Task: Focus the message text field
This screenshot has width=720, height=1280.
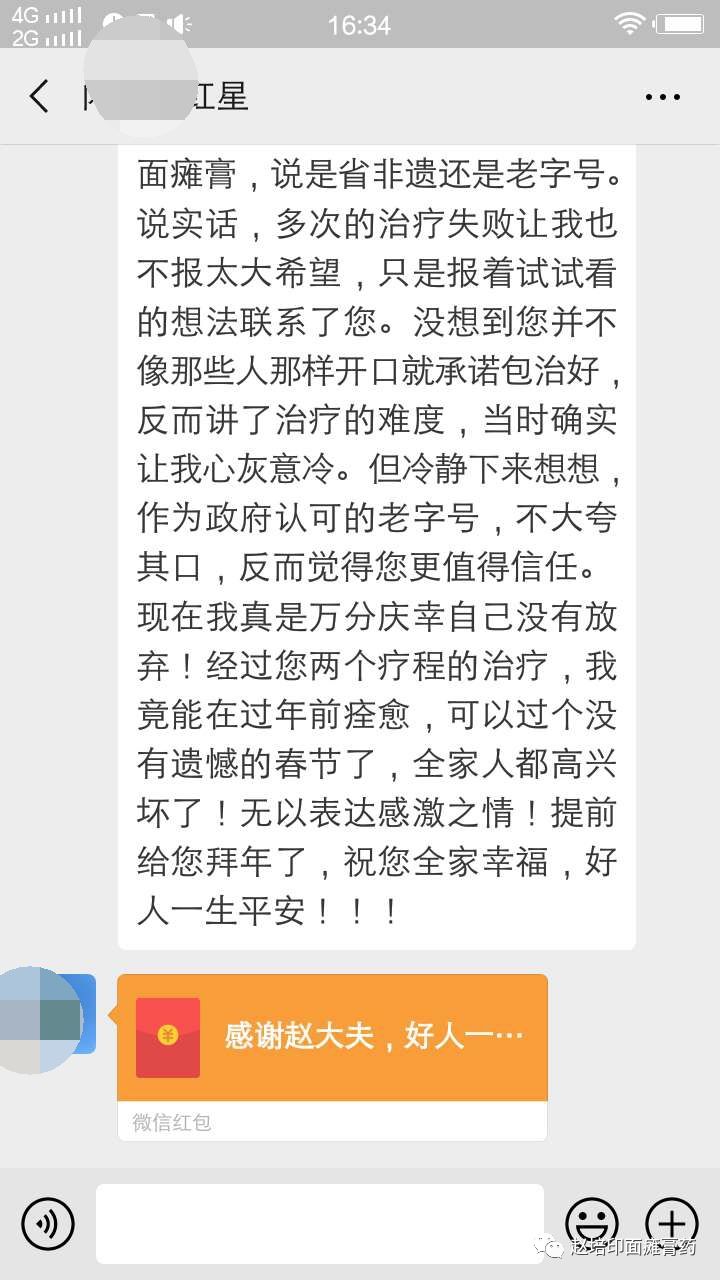Action: coord(320,1223)
